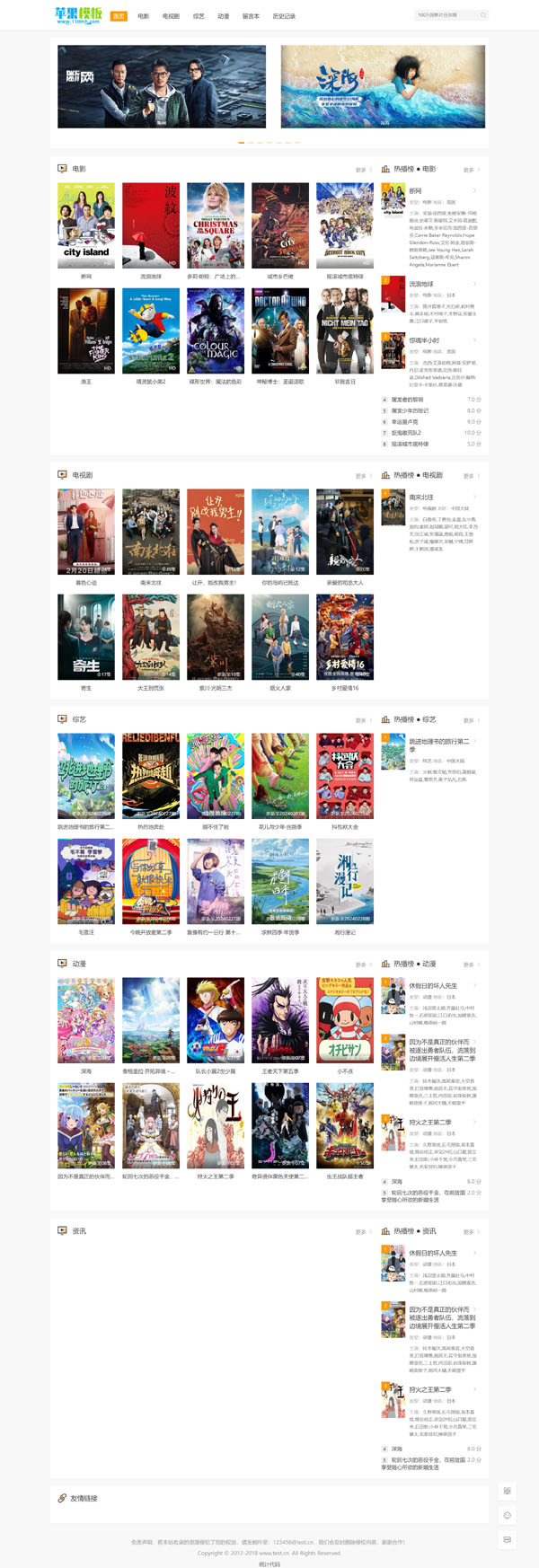
Task: Open the 综艺 nav tab
Action: point(199,16)
